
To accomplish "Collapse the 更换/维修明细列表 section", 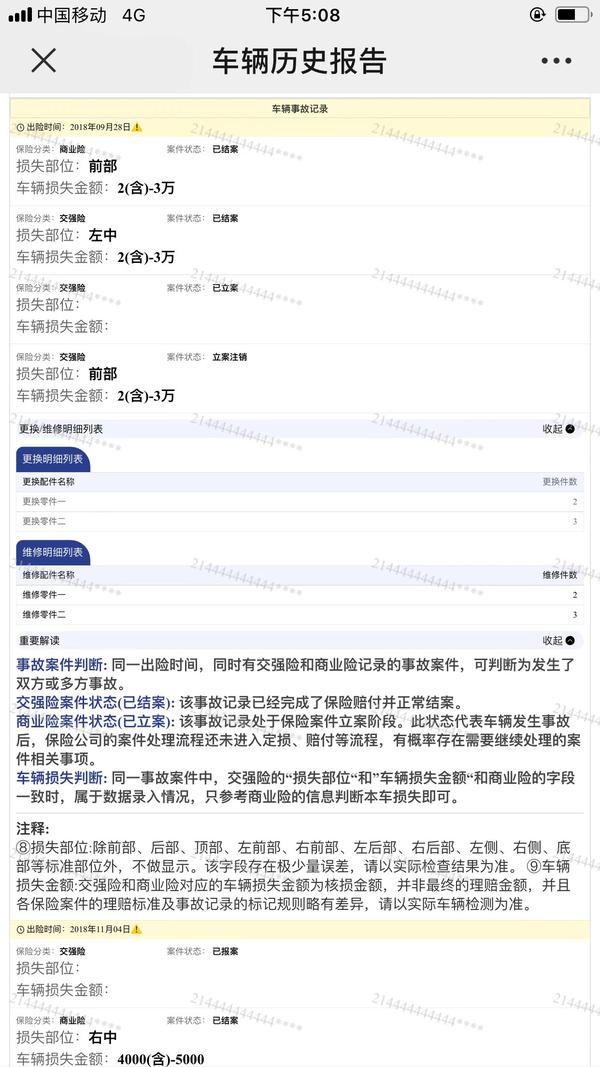I will (x=559, y=429).
